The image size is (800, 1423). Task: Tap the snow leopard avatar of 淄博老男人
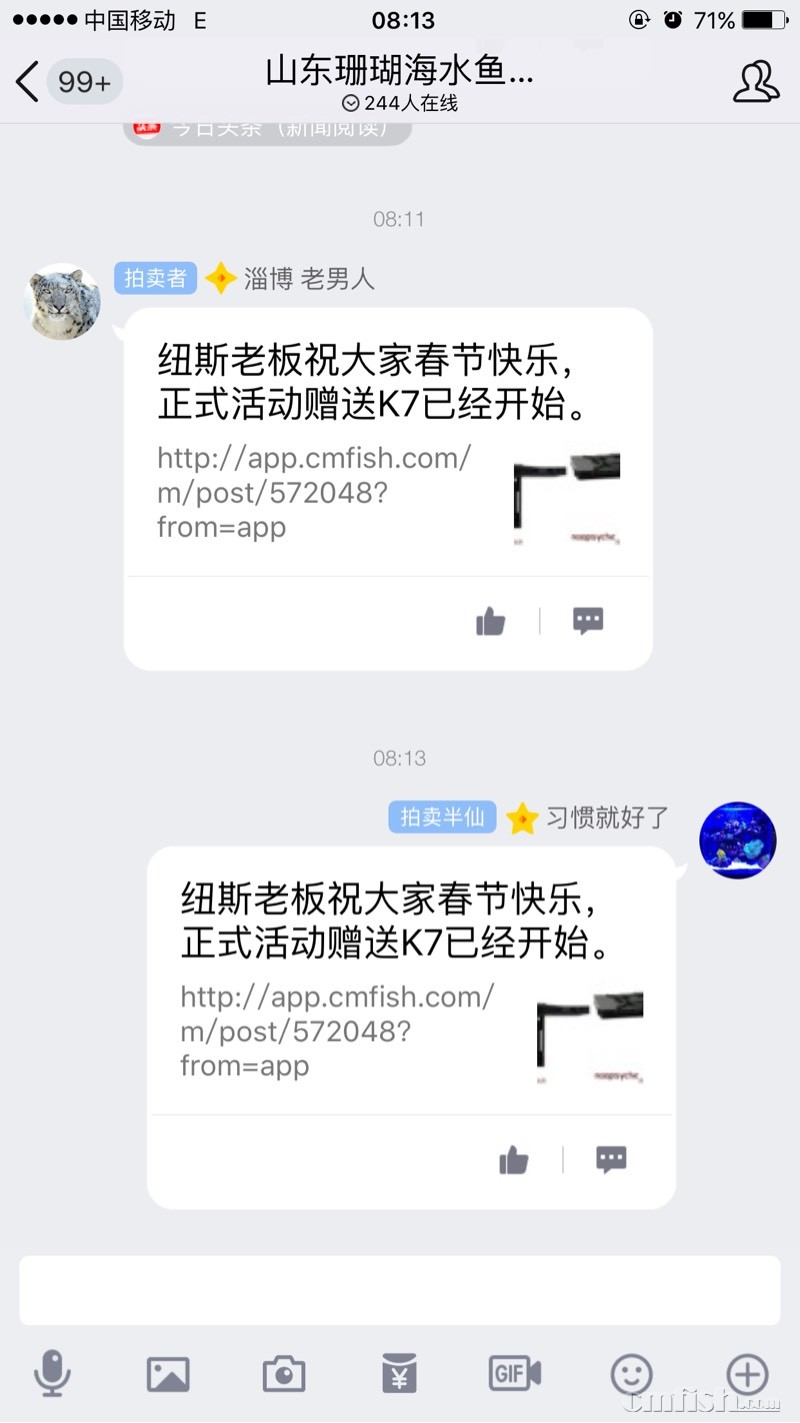click(62, 301)
